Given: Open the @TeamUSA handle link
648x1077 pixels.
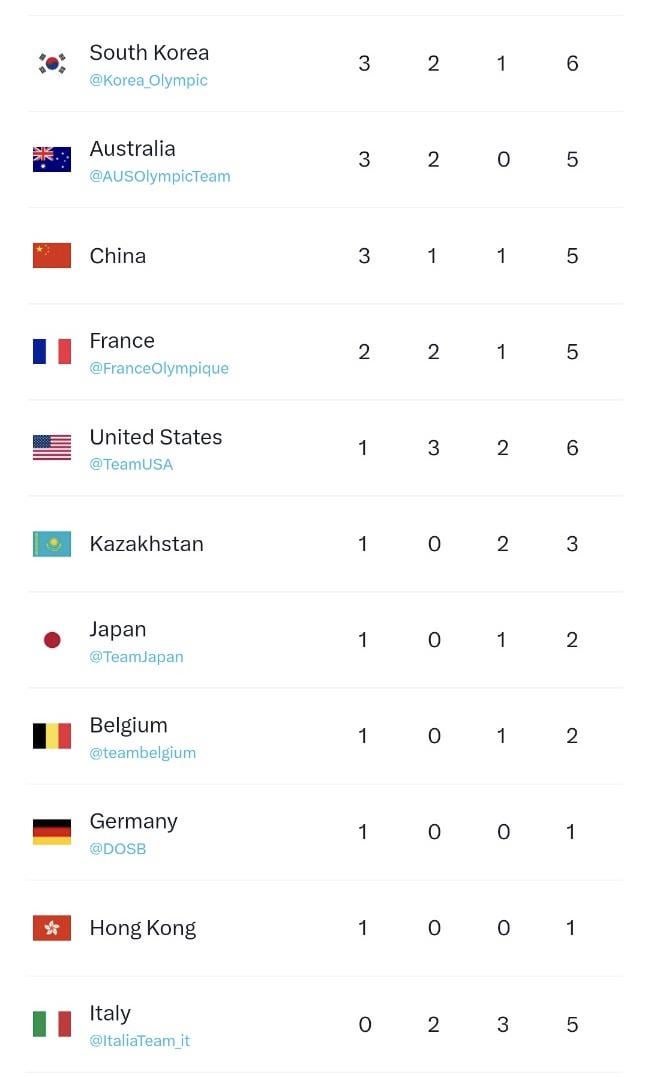Looking at the screenshot, I should click(131, 465).
